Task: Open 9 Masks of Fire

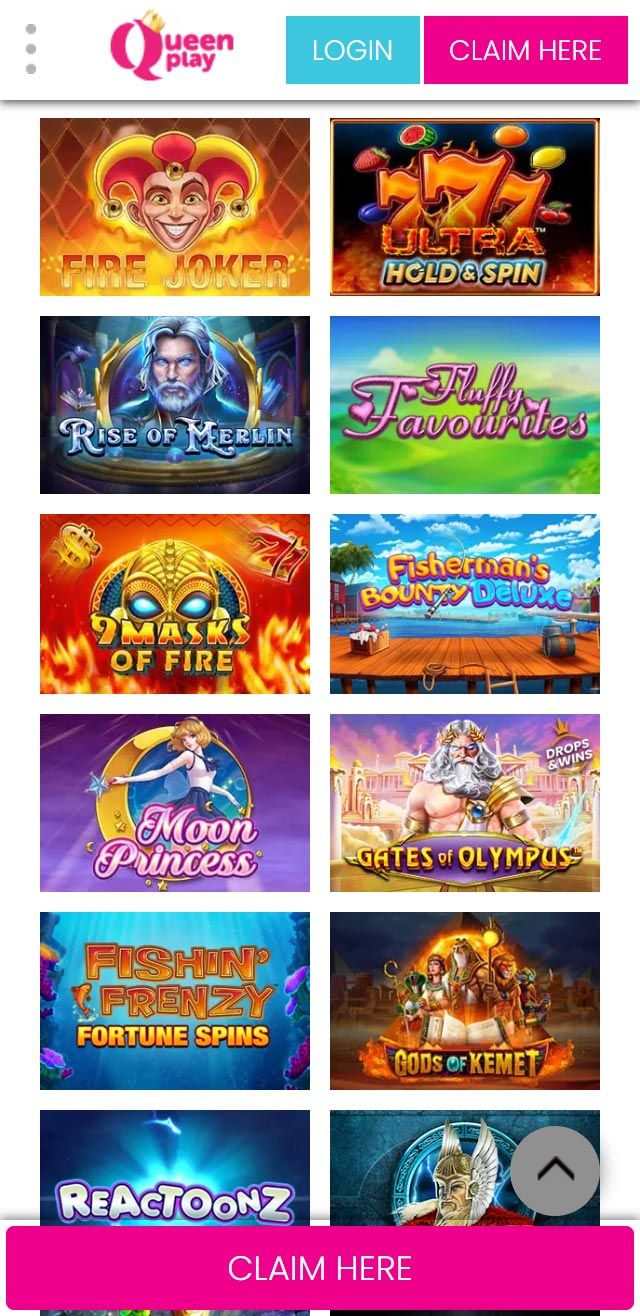Action: tap(175, 604)
